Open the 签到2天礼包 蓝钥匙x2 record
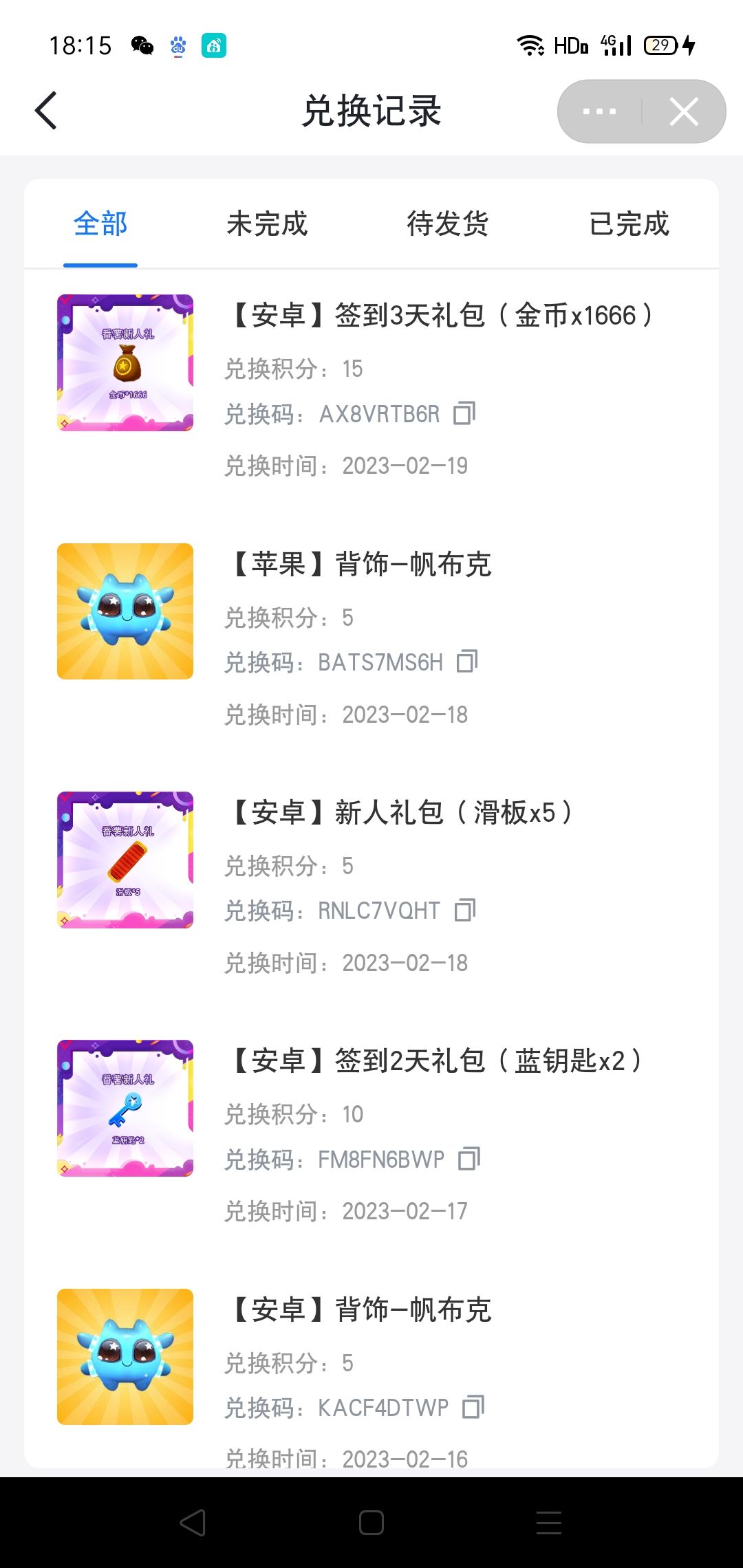743x1568 pixels. pyautogui.click(x=436, y=1061)
